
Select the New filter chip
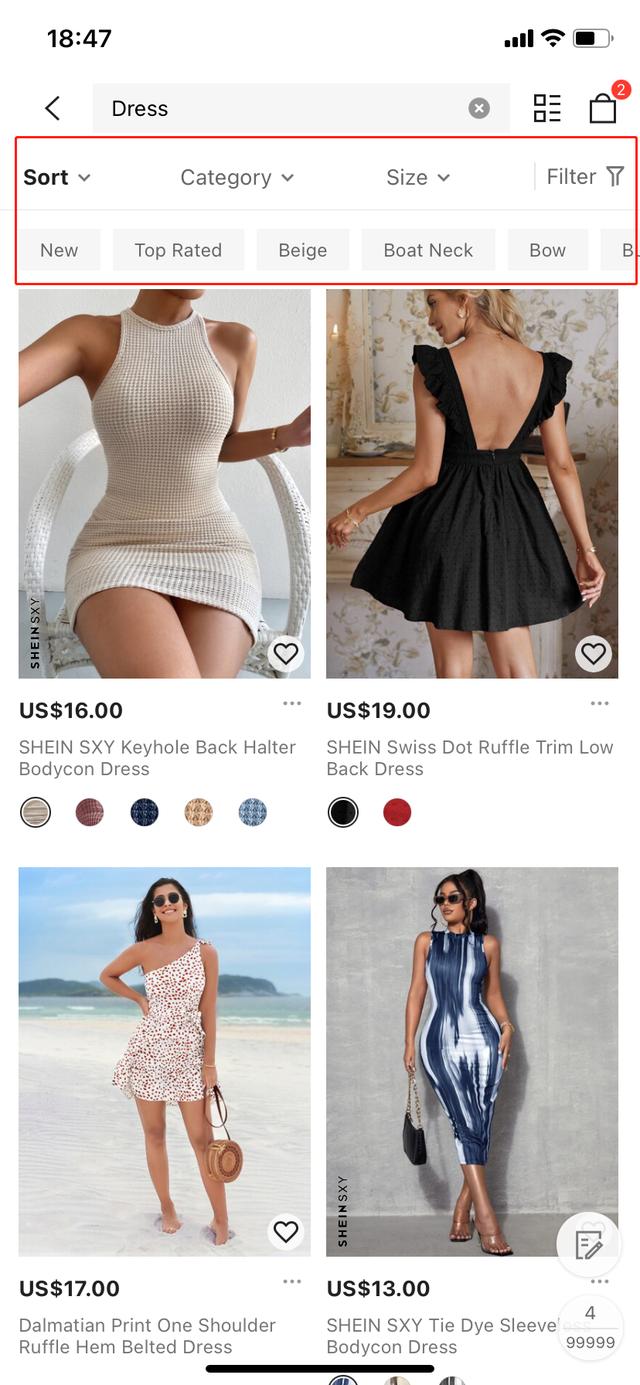coord(59,250)
